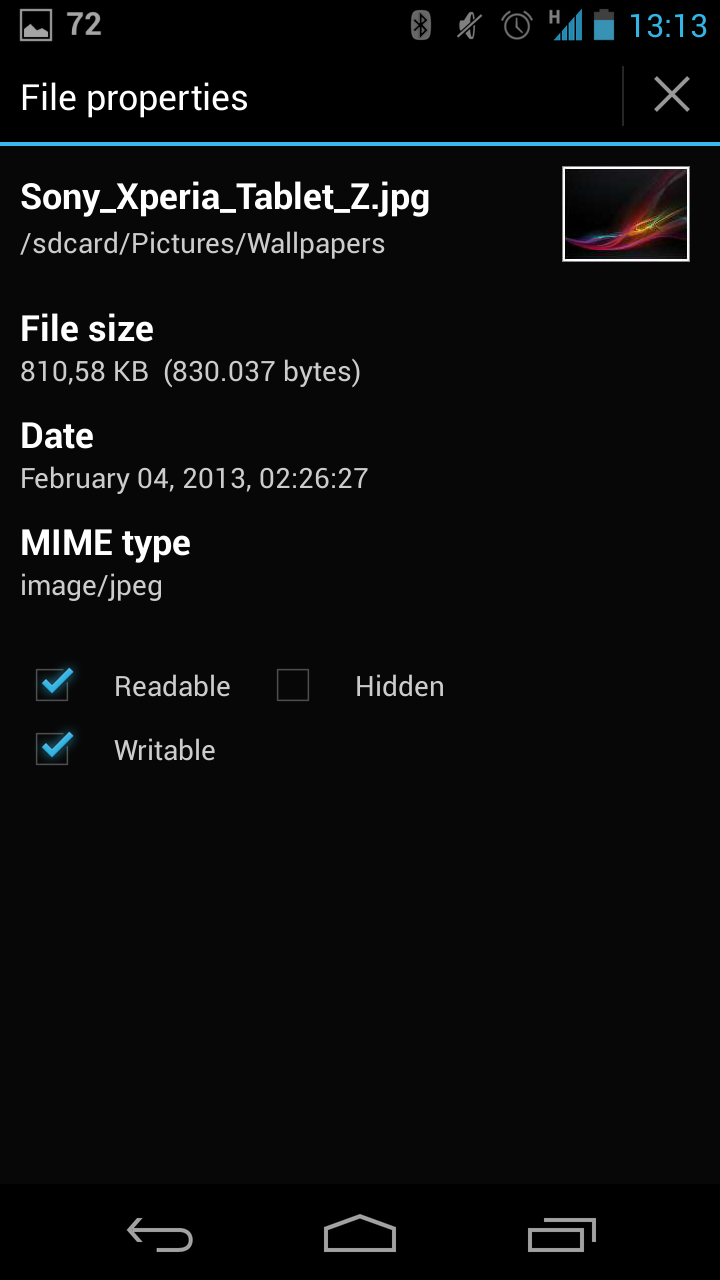Image resolution: width=720 pixels, height=1280 pixels.
Task: Enable the Hidden attribute
Action: 293,685
